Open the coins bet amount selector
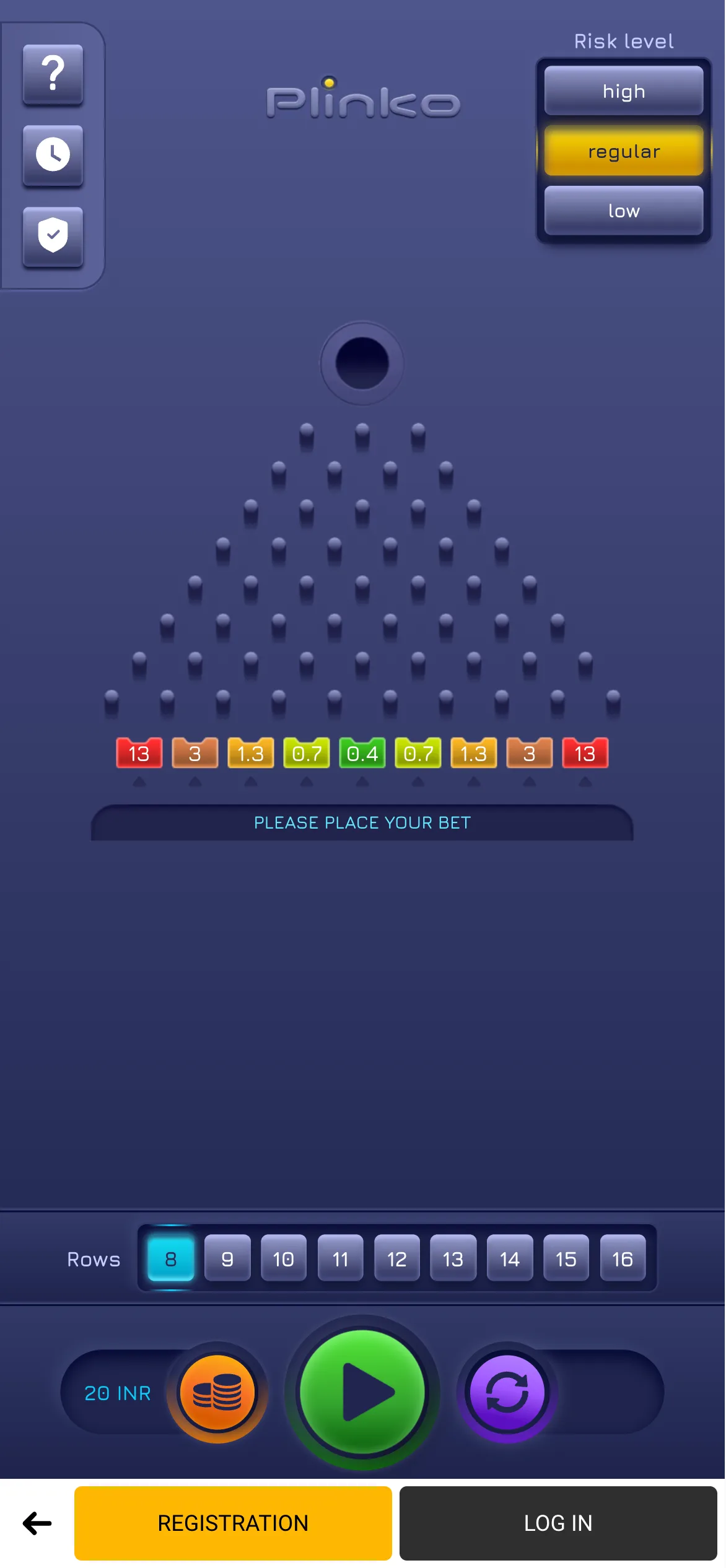 pyautogui.click(x=216, y=1393)
